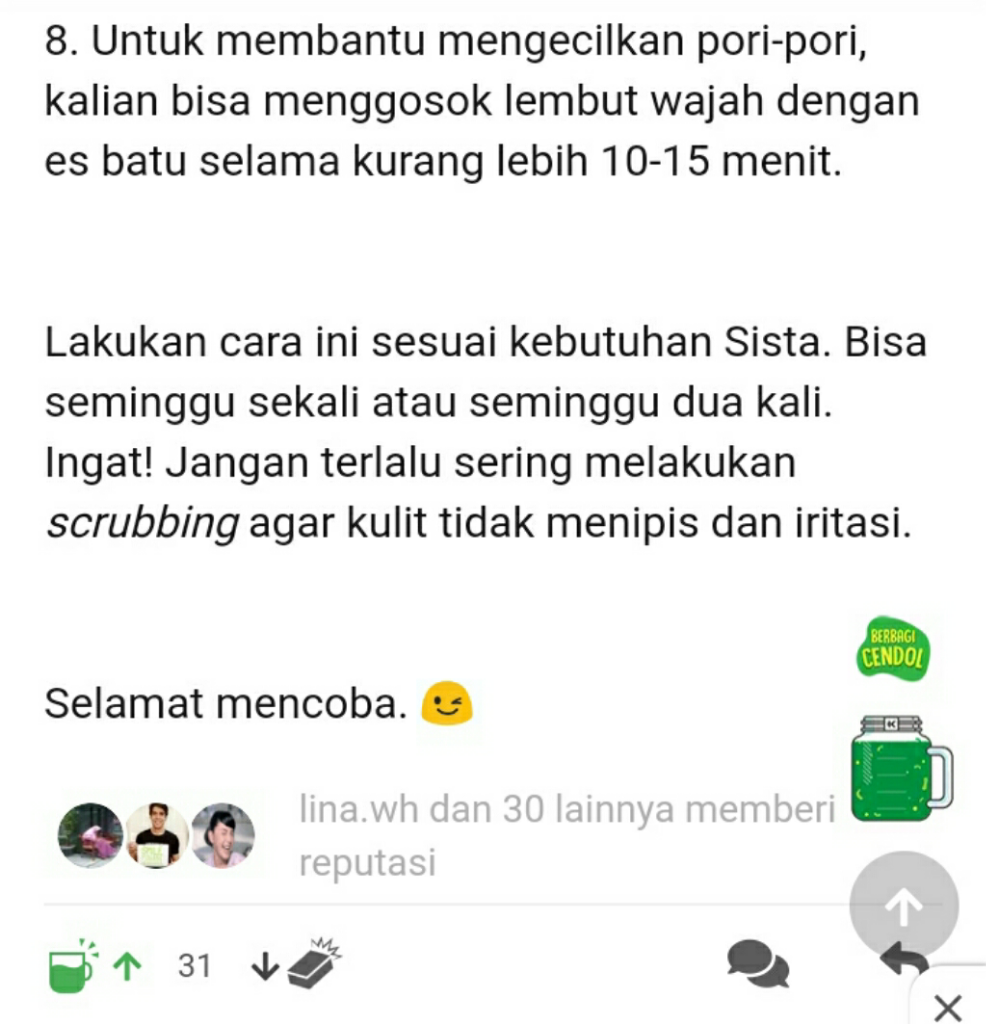Dismiss the floating widget with the X
This screenshot has height=1024, width=986.
[x=946, y=1004]
